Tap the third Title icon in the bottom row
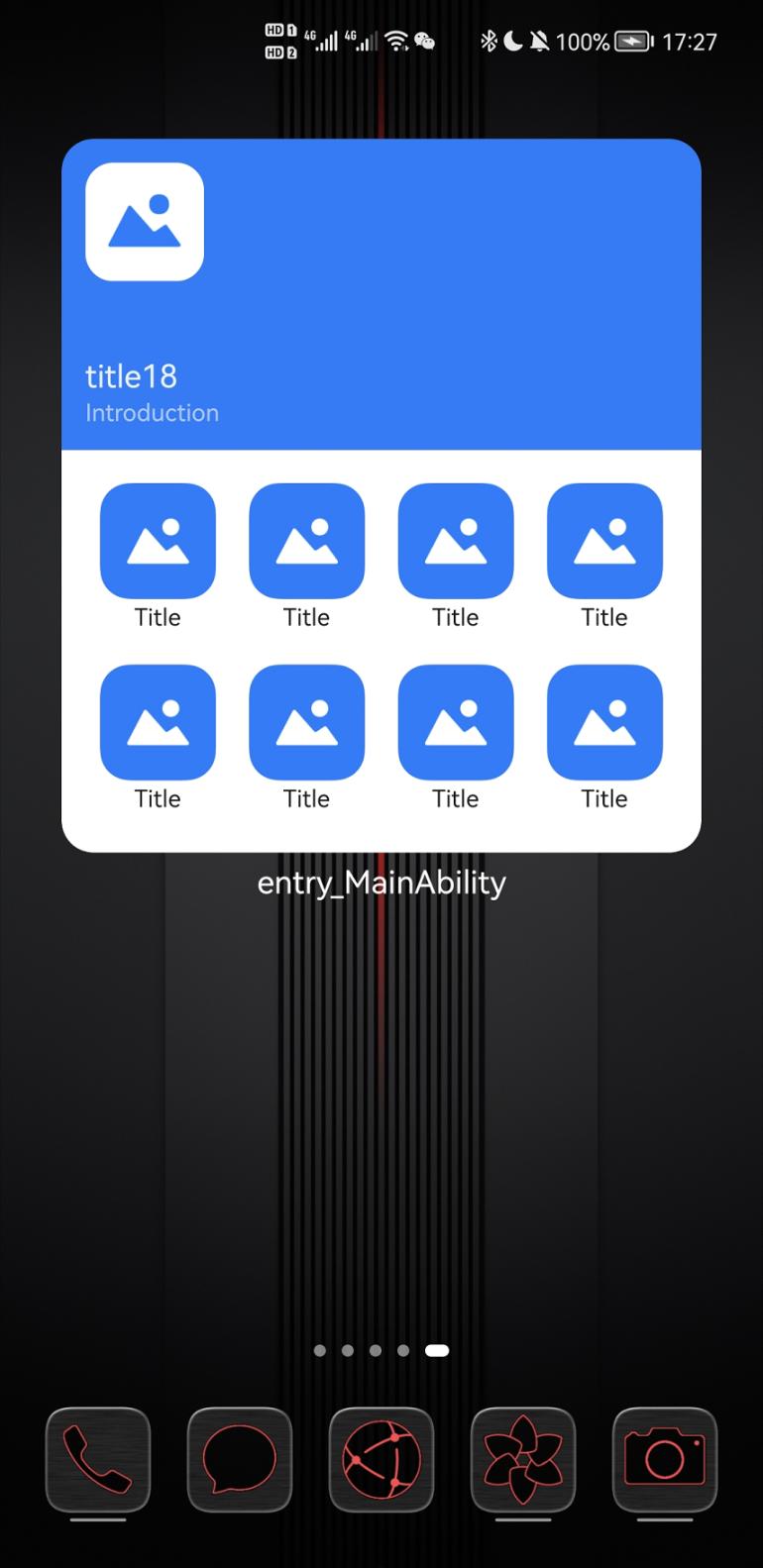763x1568 pixels. point(455,722)
